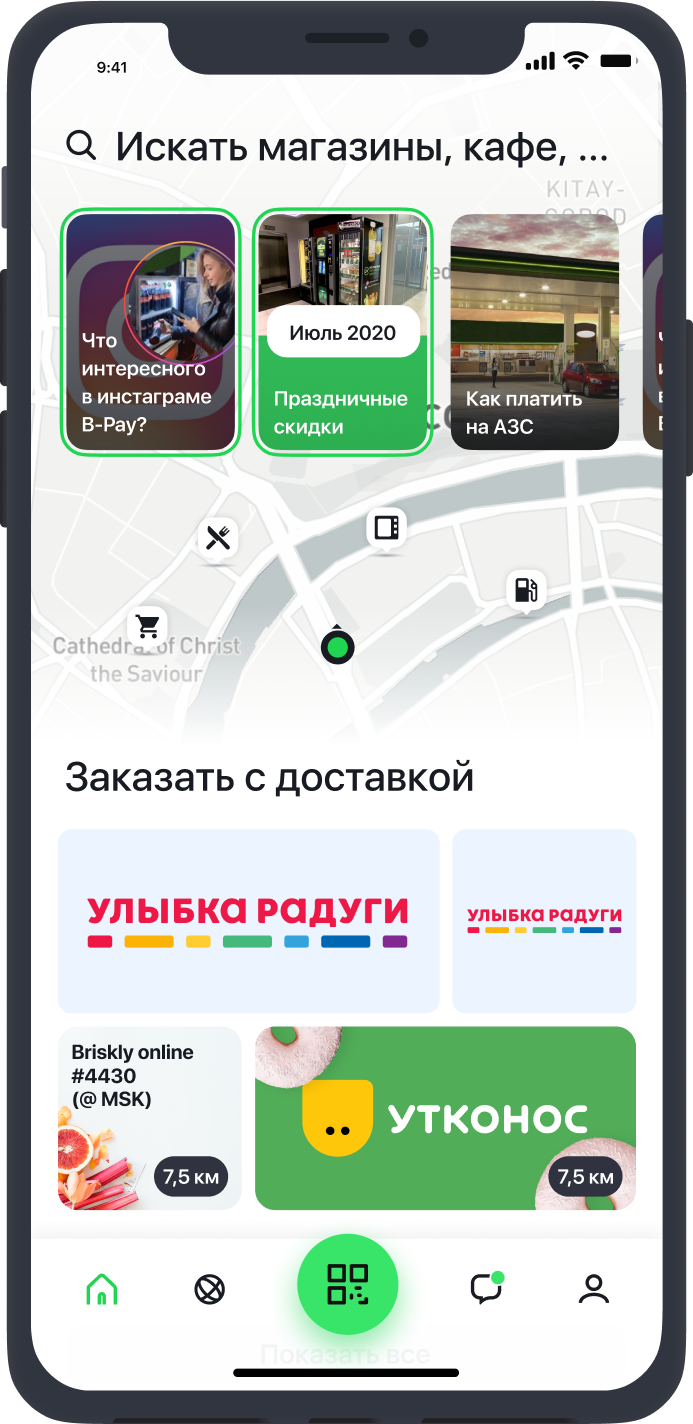Tap the restaurant pin on the map
Viewport: 693px width, 1424px height.
[x=218, y=539]
